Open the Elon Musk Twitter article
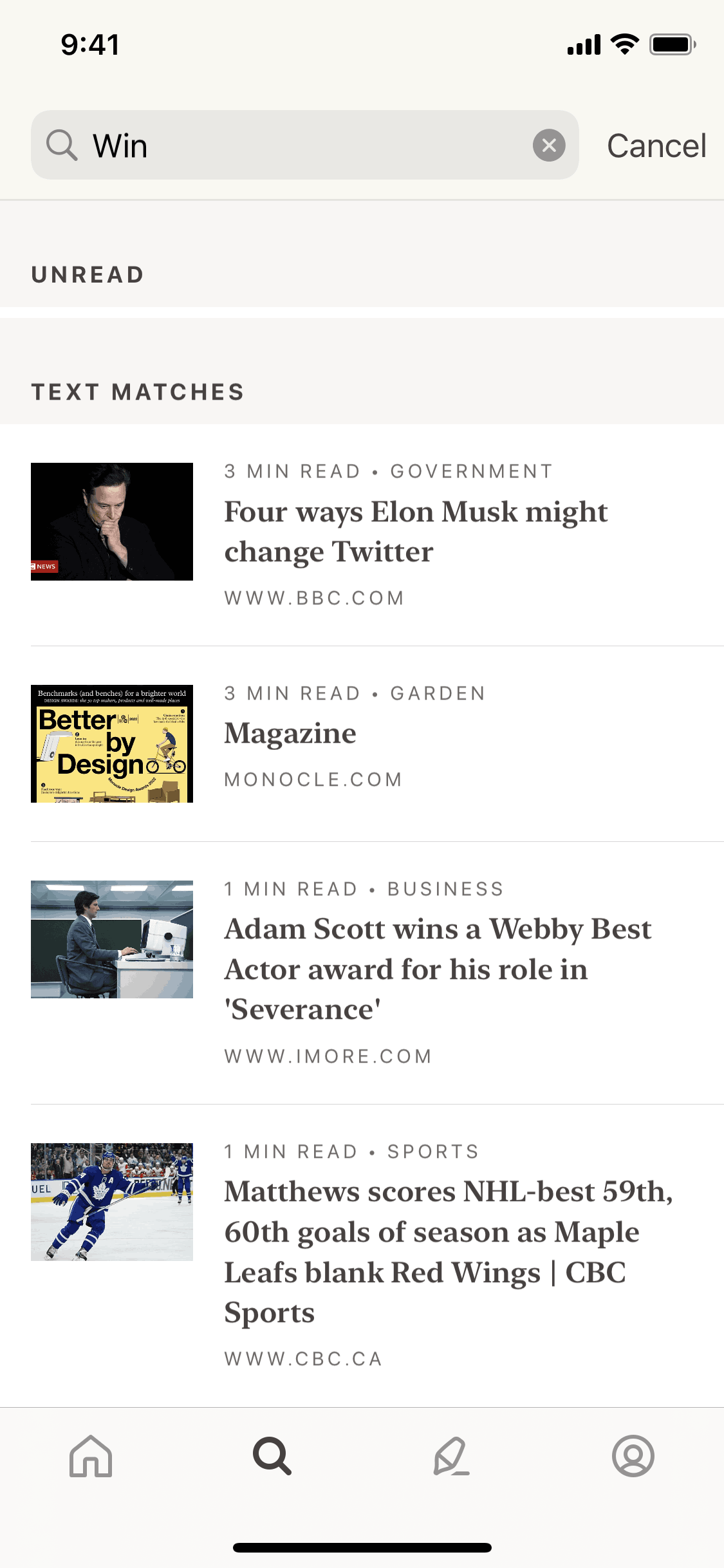 click(377, 534)
